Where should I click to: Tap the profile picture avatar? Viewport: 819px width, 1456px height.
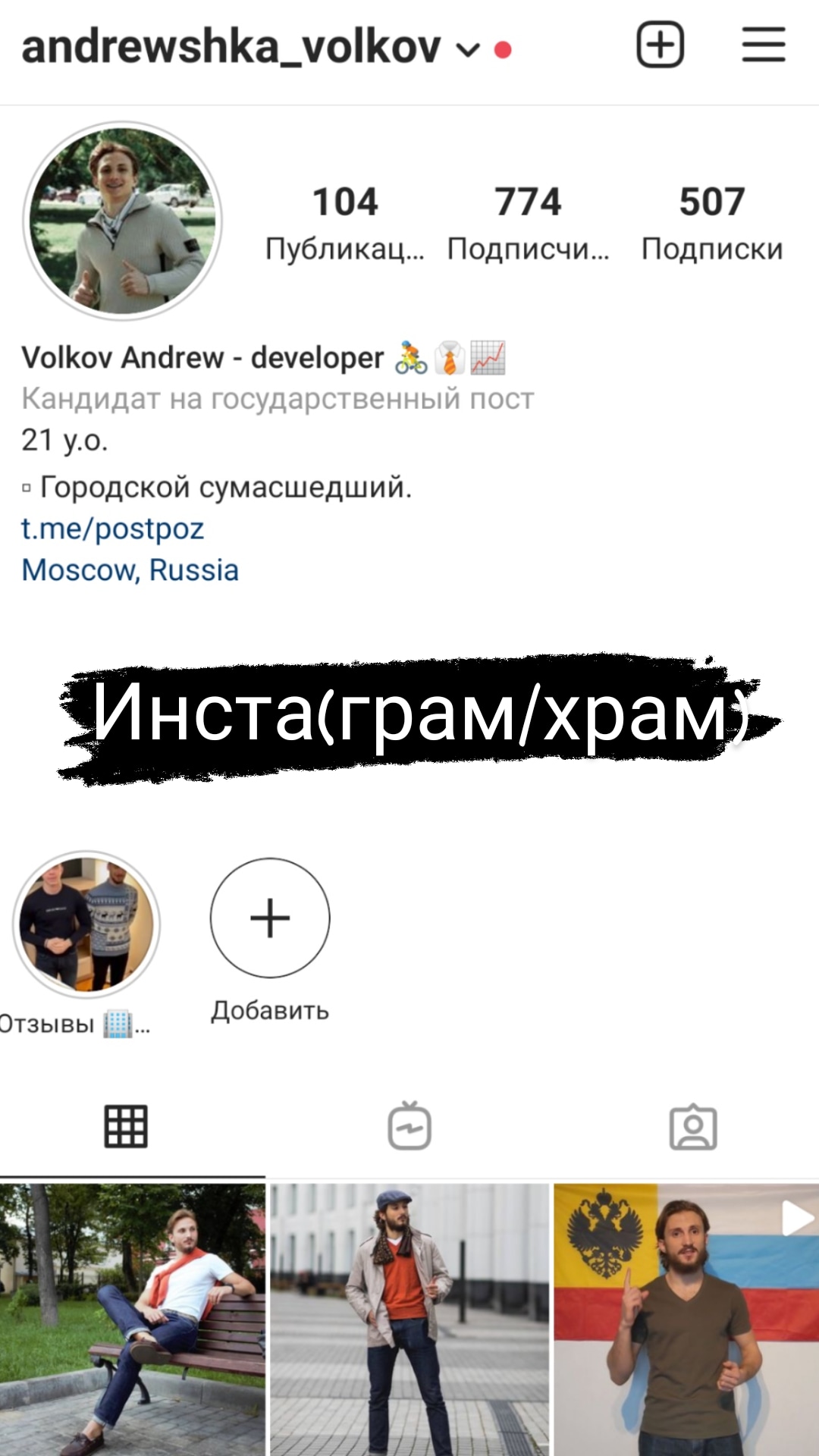pos(123,221)
